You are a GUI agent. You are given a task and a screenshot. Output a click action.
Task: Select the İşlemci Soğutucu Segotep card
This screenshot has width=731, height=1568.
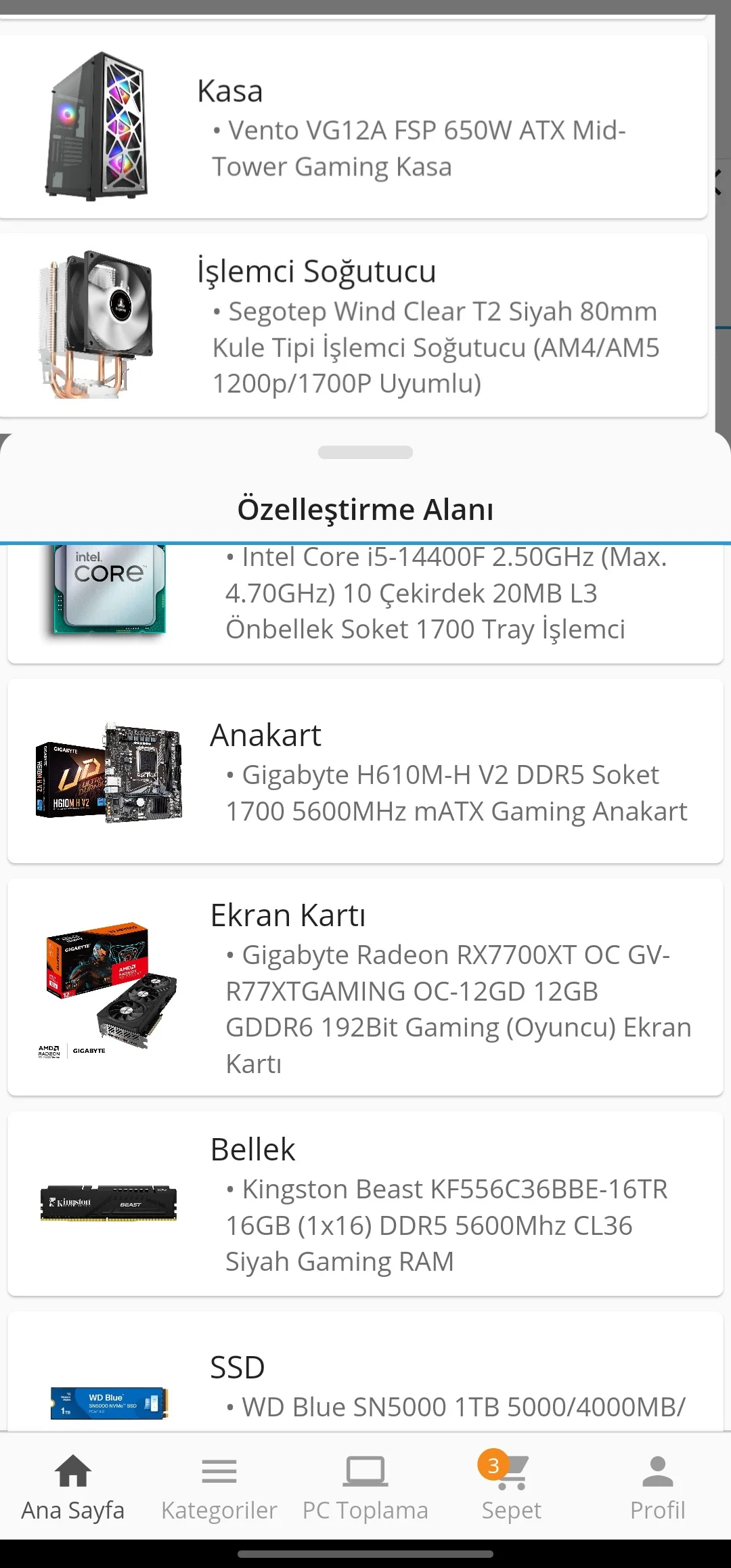tap(353, 326)
